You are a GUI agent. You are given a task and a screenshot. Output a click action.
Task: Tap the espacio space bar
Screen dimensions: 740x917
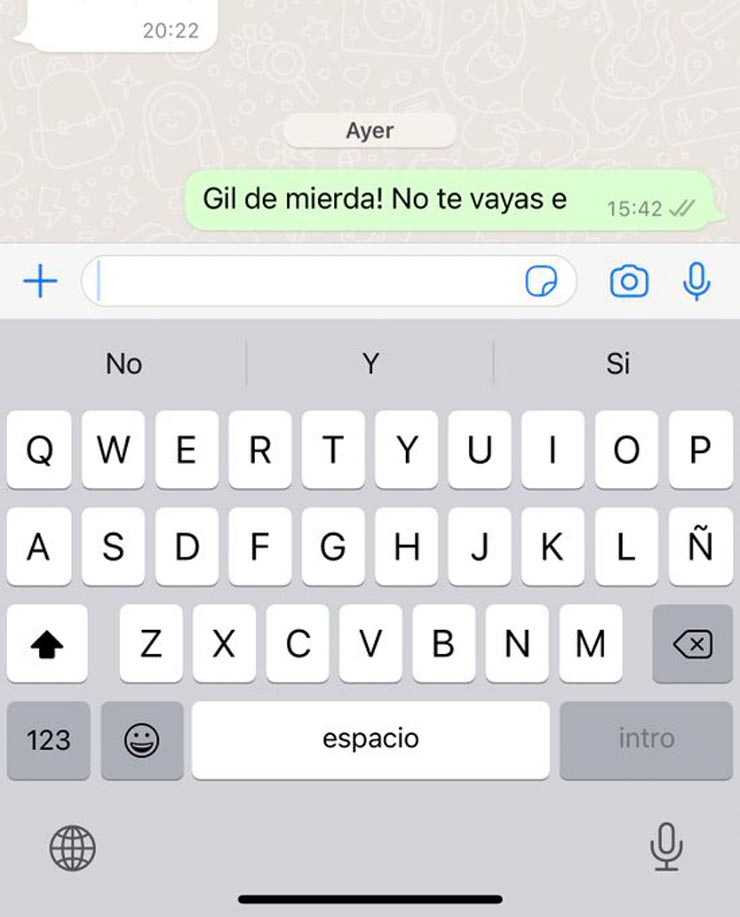point(370,740)
